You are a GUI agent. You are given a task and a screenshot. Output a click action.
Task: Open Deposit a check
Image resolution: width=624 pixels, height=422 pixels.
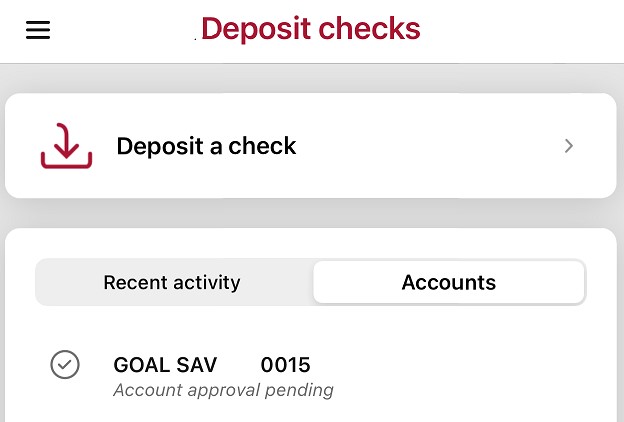click(310, 146)
